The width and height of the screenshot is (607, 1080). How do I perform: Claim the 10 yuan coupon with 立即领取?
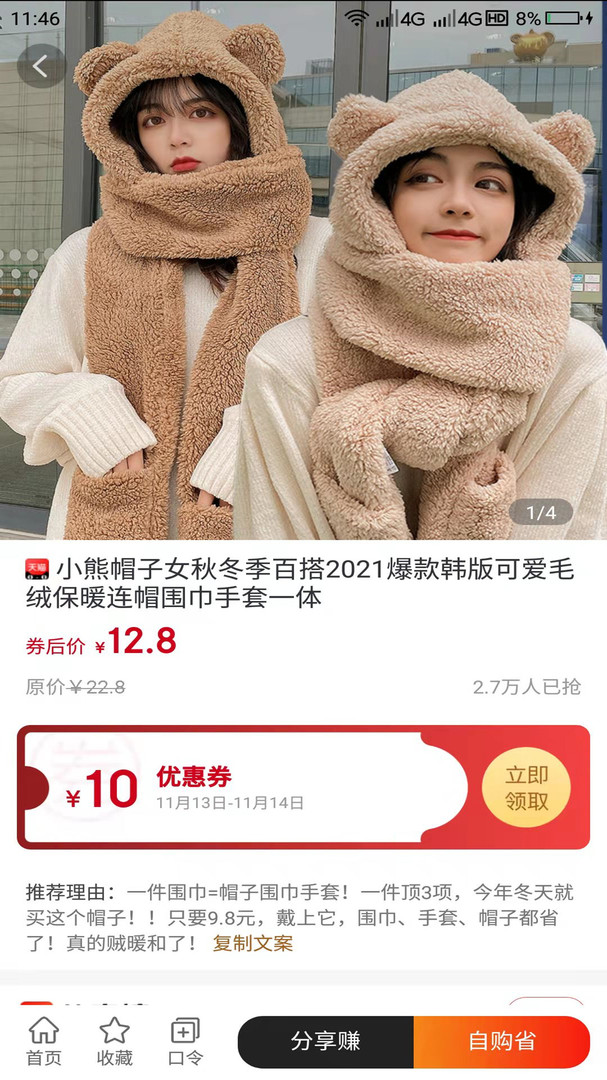coord(526,788)
